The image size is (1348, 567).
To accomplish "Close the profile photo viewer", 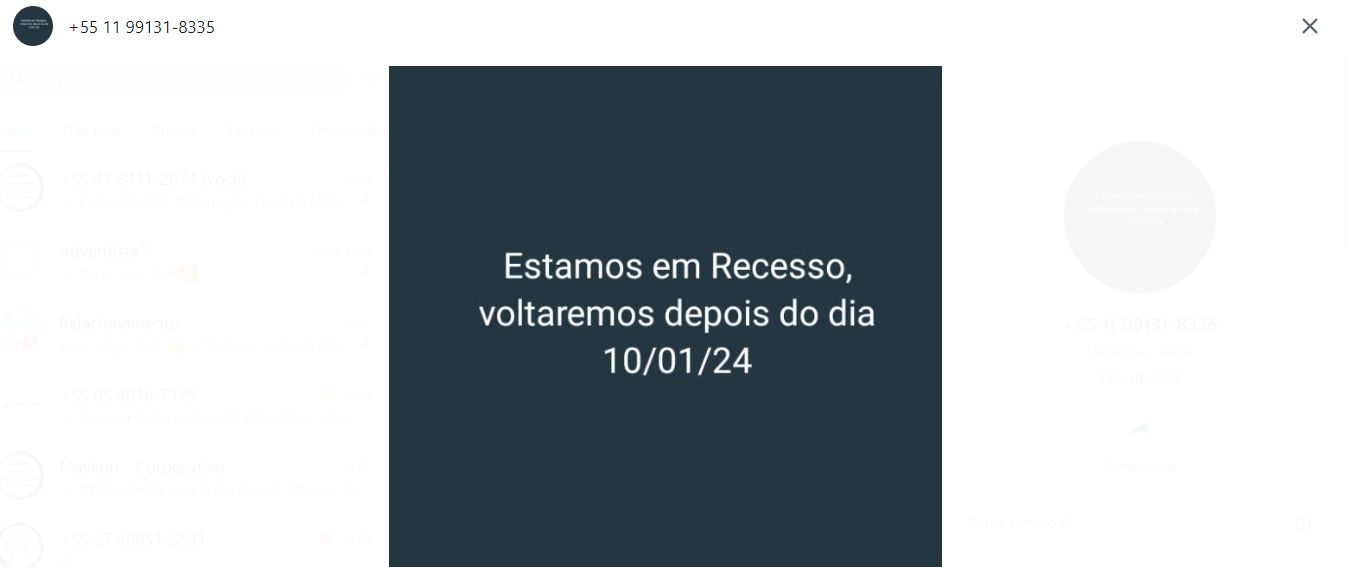I will [1309, 26].
